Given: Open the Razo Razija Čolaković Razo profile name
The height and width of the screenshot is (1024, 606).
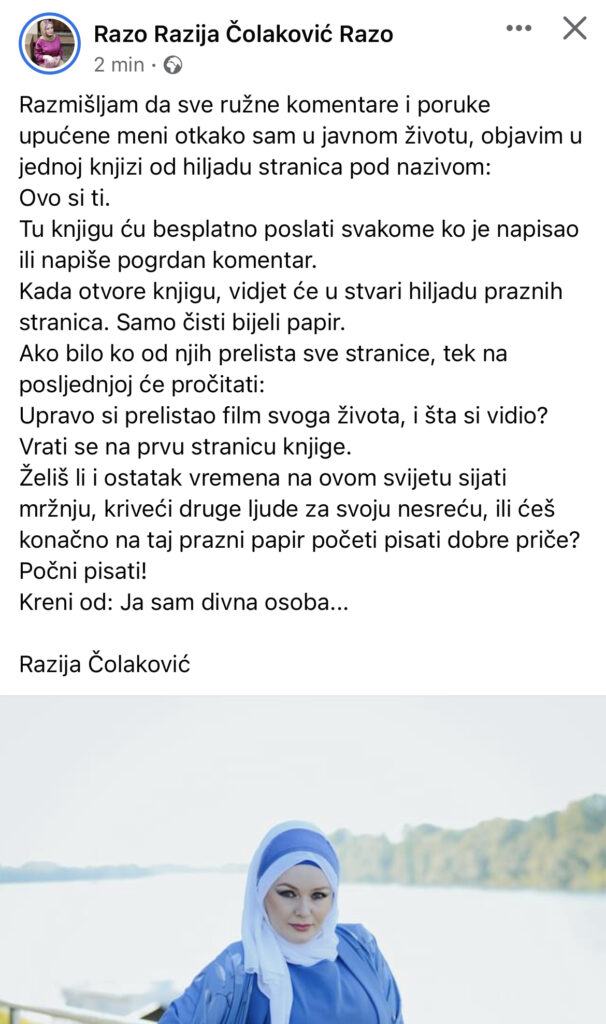Looking at the screenshot, I should 243,34.
